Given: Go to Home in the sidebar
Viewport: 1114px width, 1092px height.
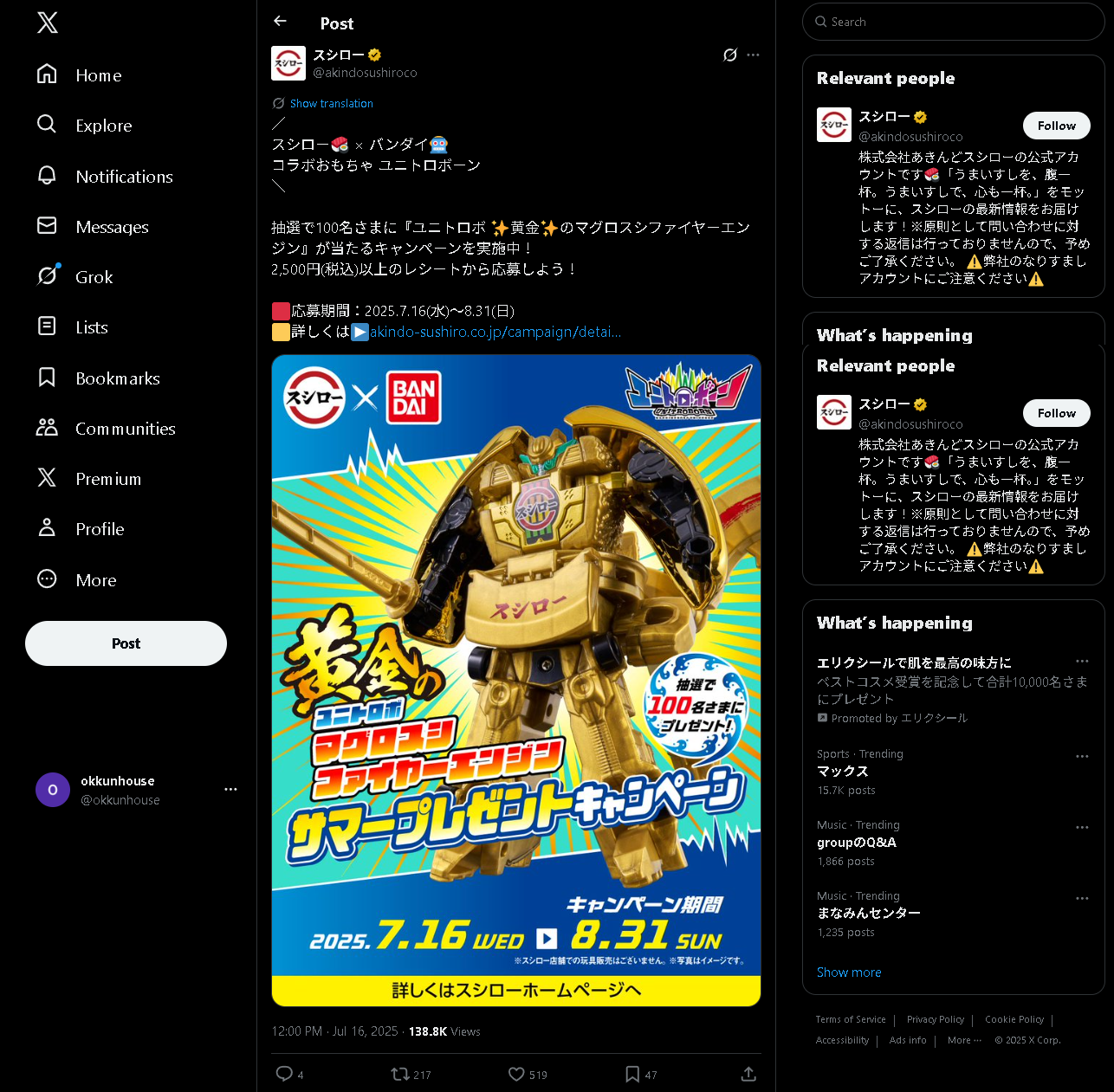Looking at the screenshot, I should tap(98, 75).
